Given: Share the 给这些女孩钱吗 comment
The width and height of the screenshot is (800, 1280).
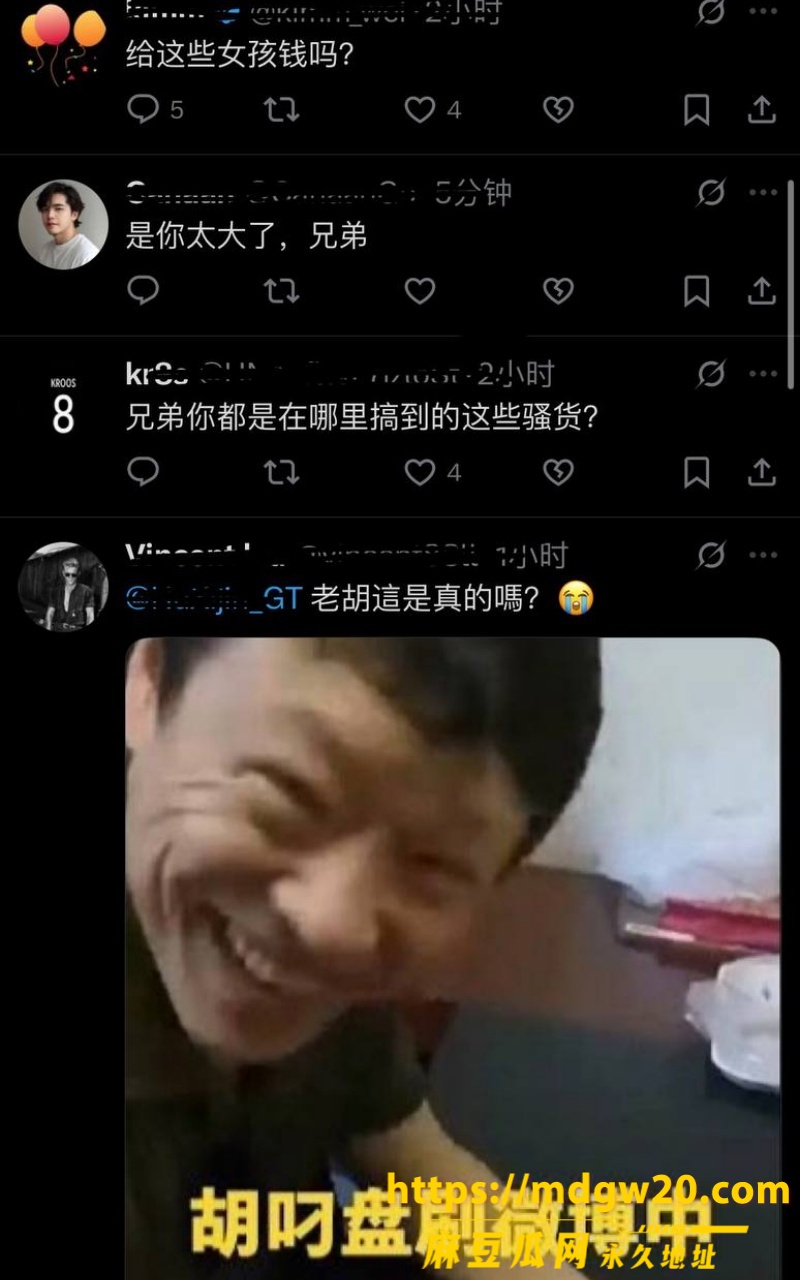Looking at the screenshot, I should pyautogui.click(x=762, y=109).
